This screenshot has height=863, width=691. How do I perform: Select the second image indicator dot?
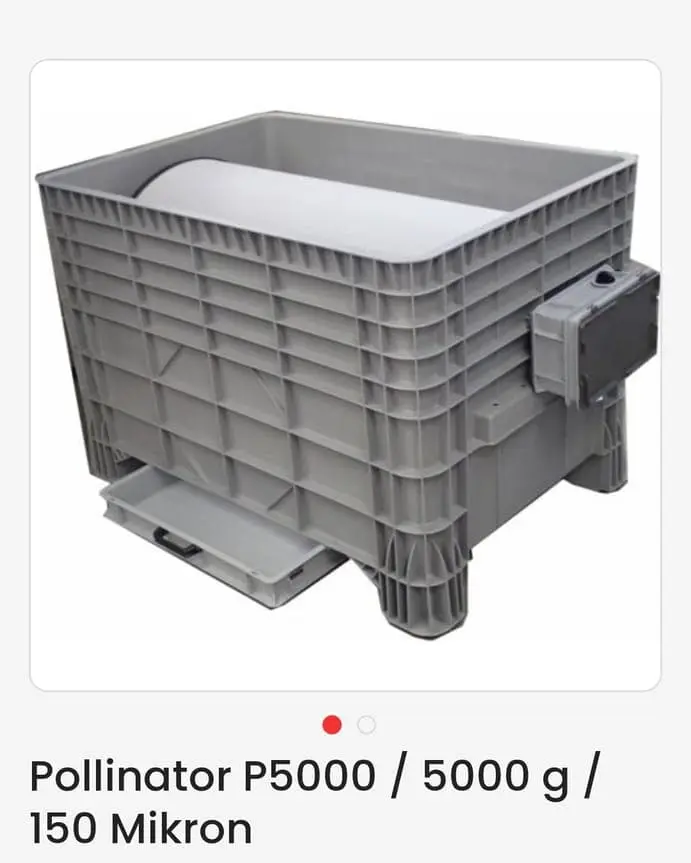click(367, 725)
